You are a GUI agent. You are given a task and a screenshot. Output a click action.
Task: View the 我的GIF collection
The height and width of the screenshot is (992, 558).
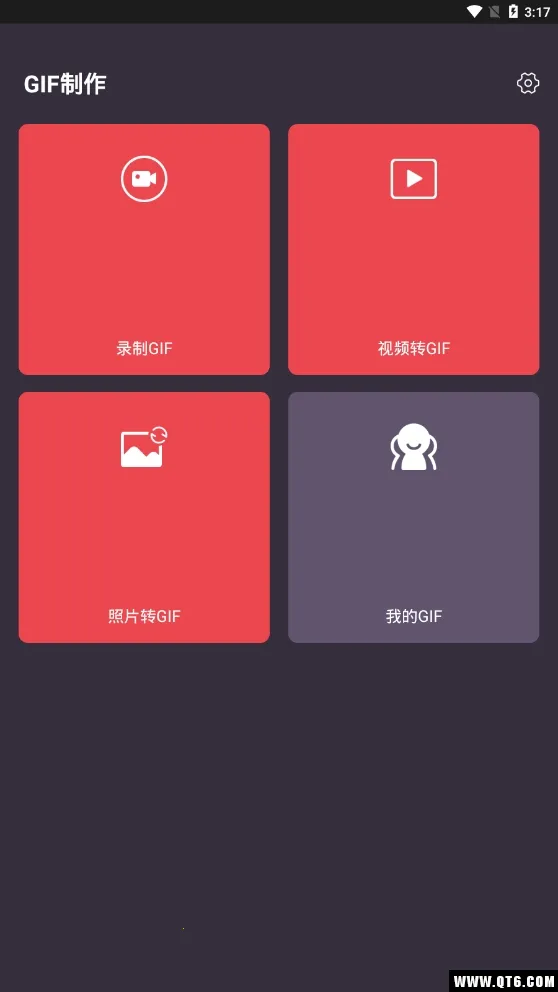(414, 518)
